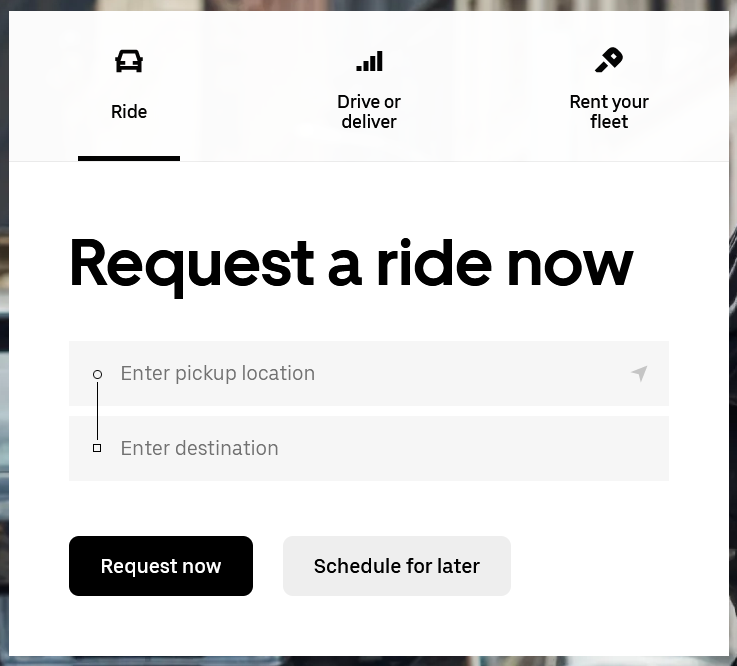The image size is (737, 666).
Task: Switch to the Ride tab
Action: [x=129, y=88]
